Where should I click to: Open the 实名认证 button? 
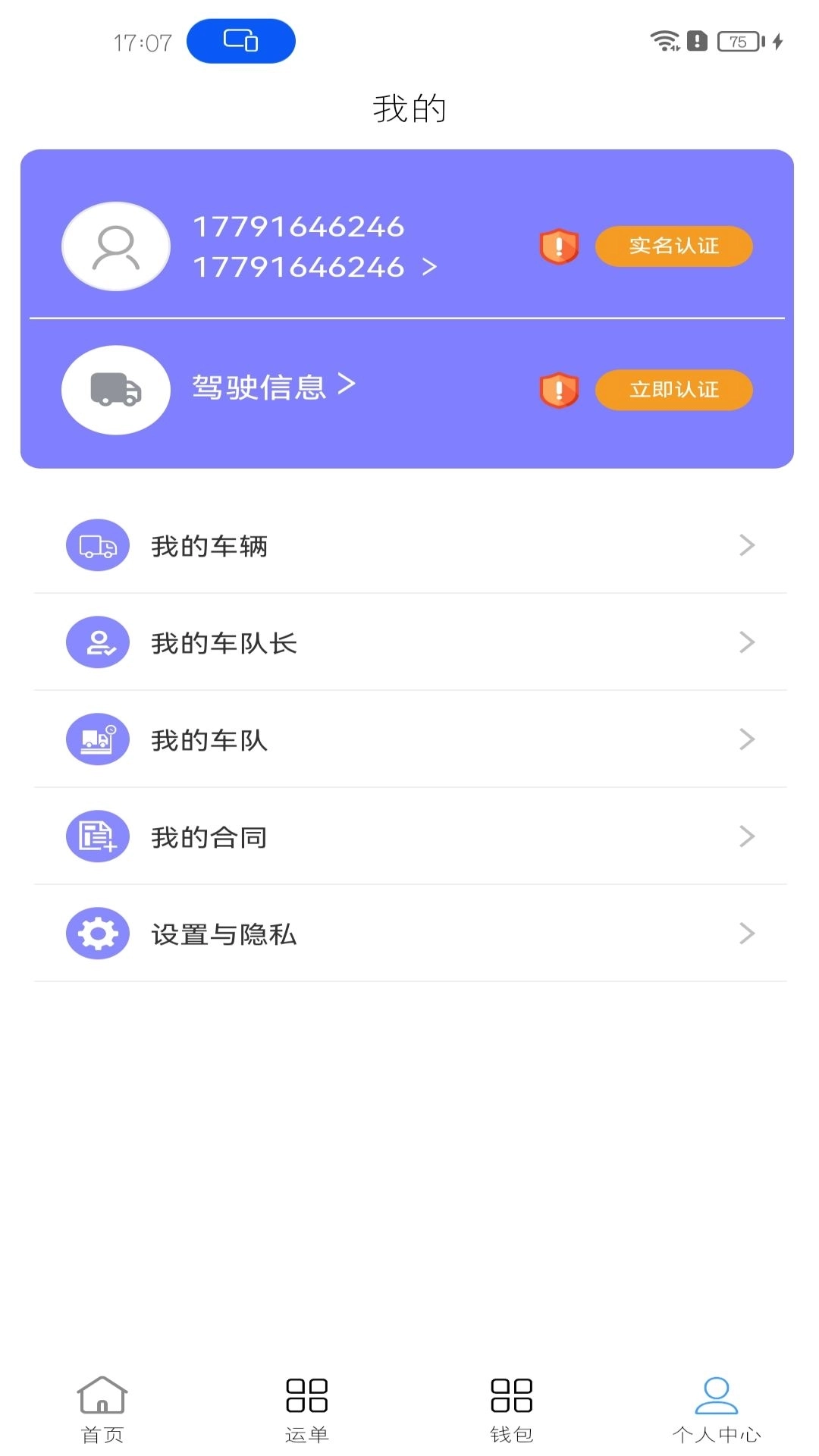click(x=673, y=245)
